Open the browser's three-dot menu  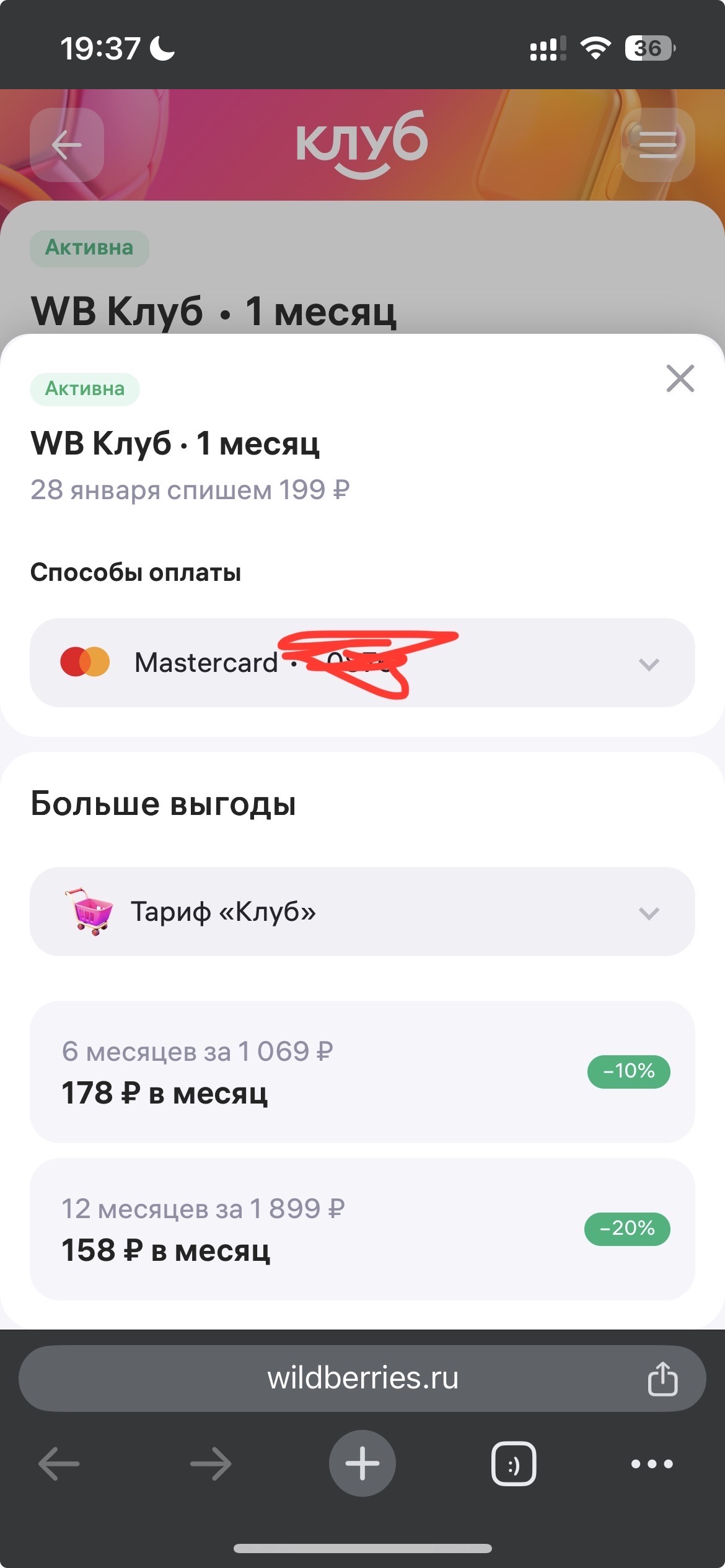point(652,1464)
